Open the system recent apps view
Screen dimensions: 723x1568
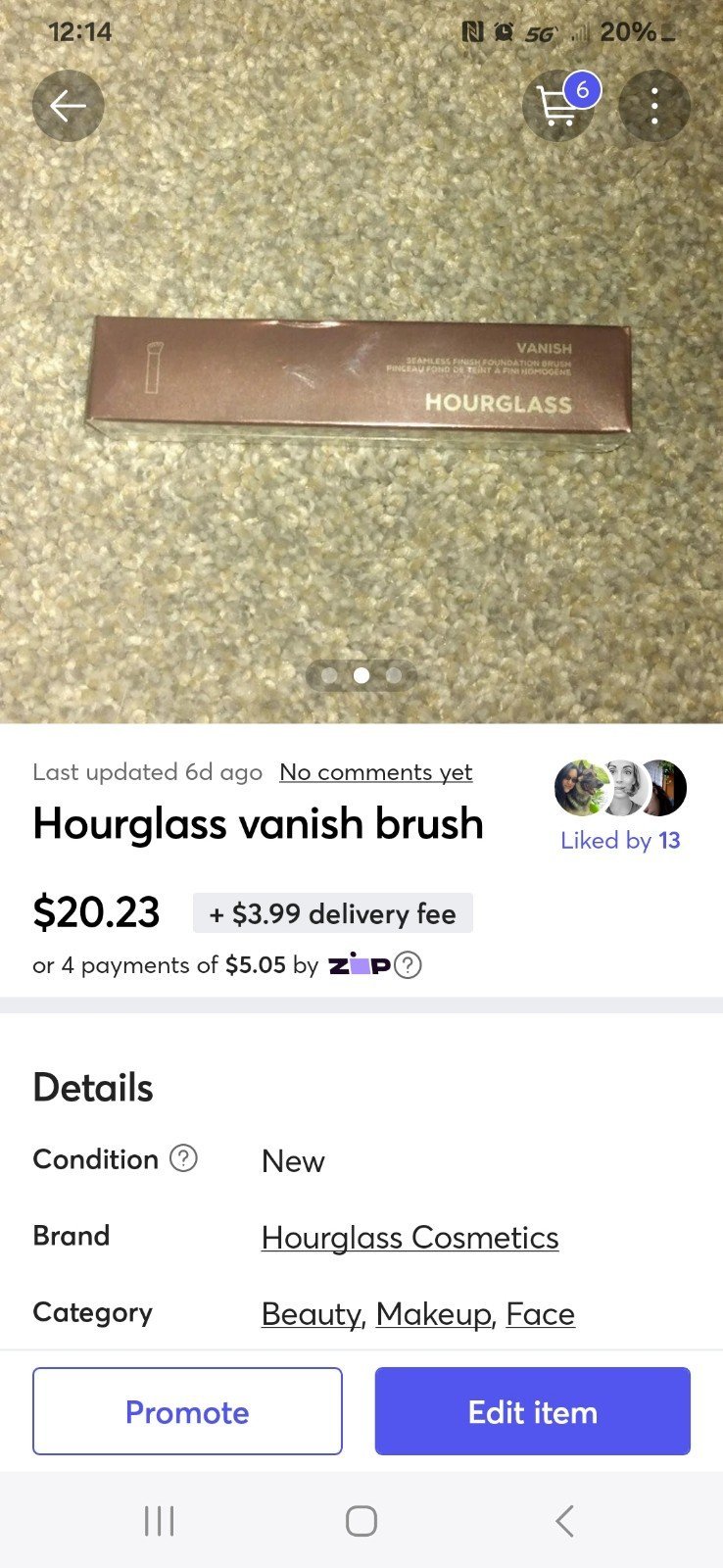(x=159, y=1521)
